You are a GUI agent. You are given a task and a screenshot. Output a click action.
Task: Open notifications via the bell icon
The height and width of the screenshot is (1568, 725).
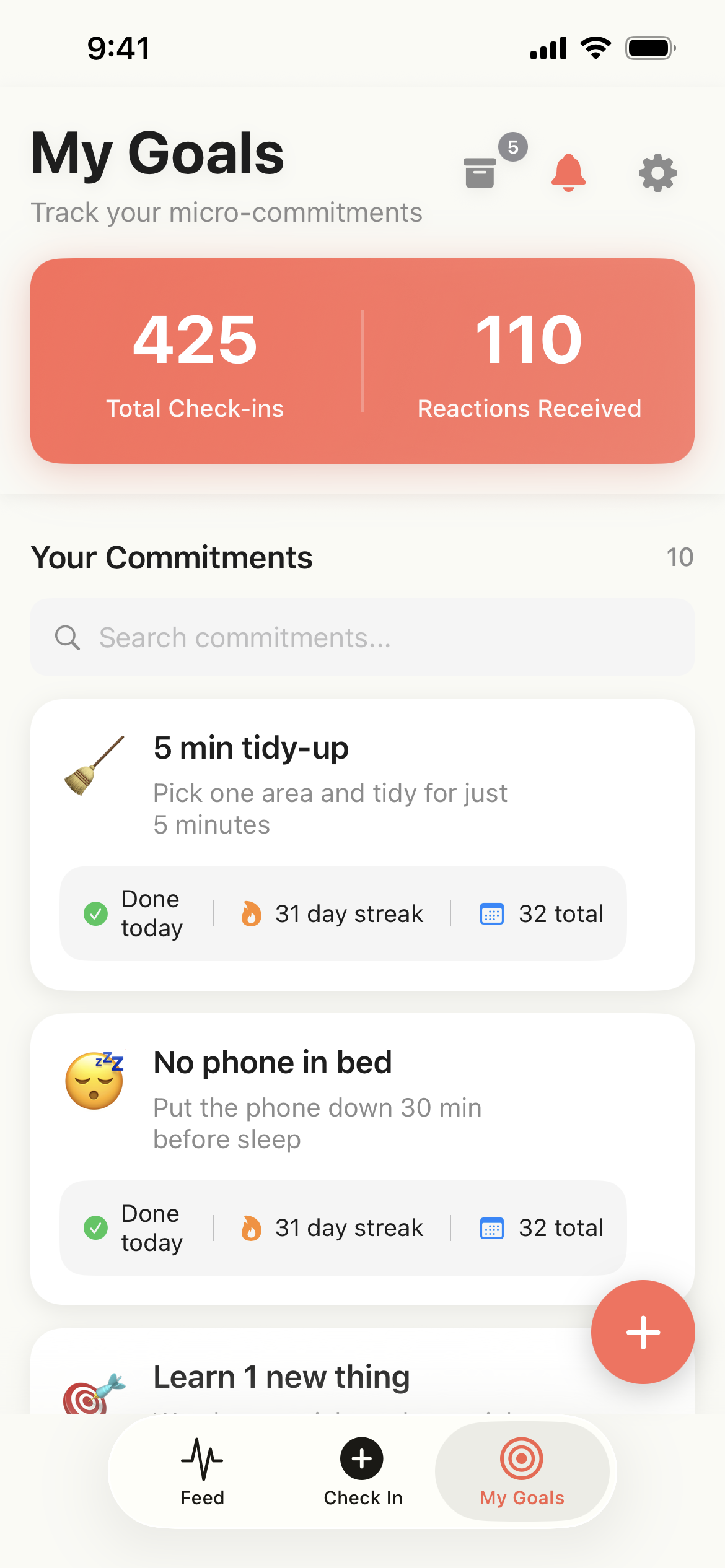(568, 172)
